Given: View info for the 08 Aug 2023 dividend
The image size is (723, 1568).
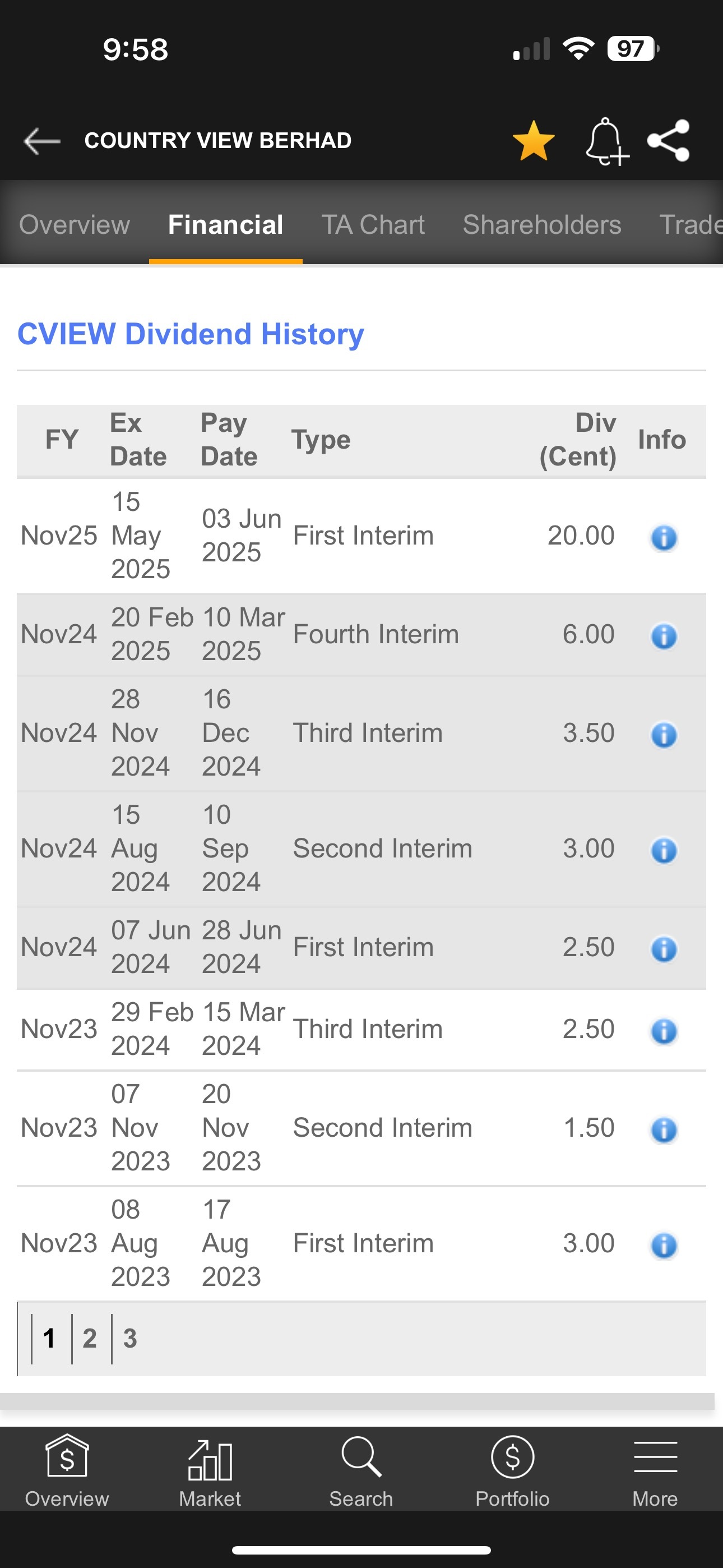Looking at the screenshot, I should pos(664,1246).
